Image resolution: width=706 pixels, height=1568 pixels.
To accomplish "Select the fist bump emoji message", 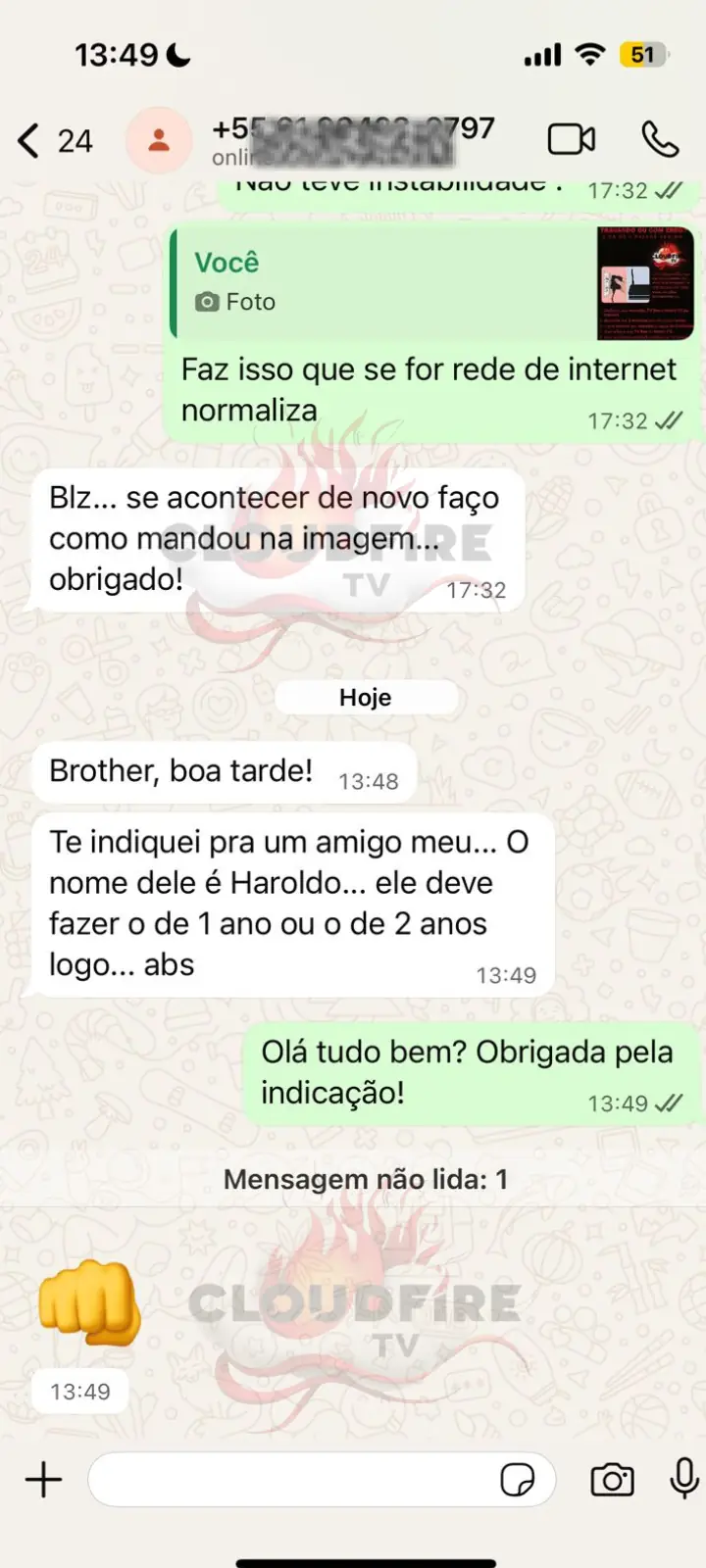I will (86, 1299).
